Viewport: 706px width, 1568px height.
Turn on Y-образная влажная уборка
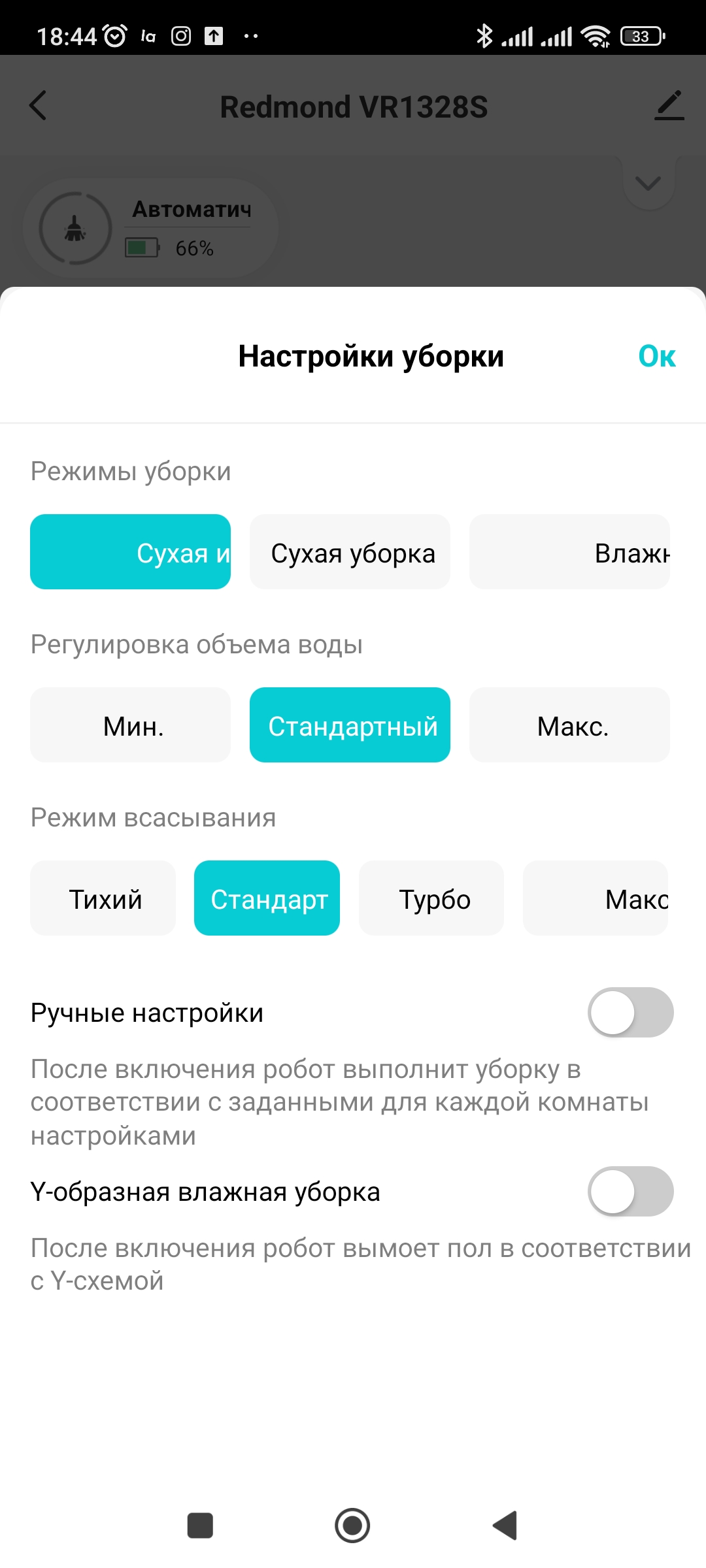pyautogui.click(x=630, y=1192)
